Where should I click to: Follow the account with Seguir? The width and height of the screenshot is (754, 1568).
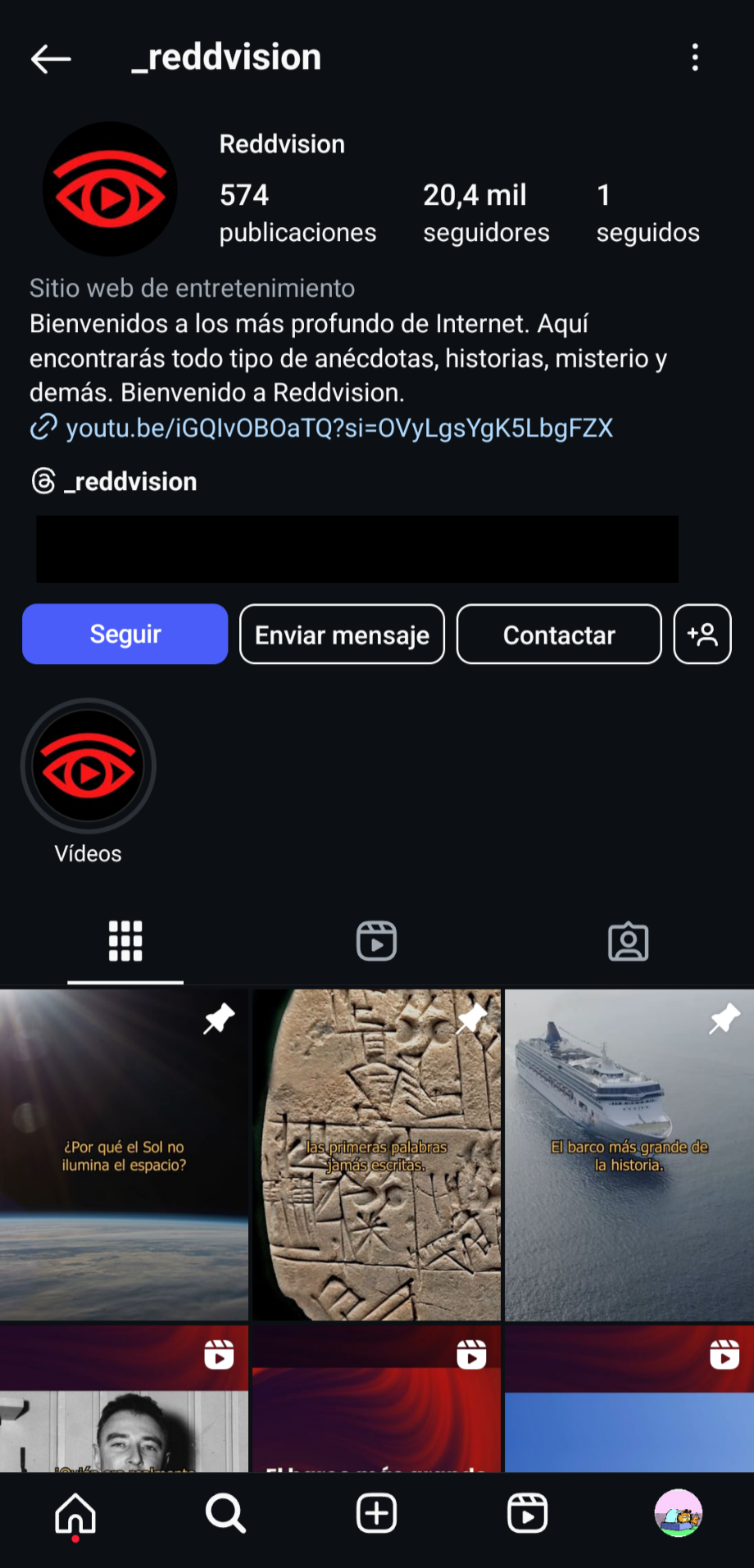[x=125, y=634]
